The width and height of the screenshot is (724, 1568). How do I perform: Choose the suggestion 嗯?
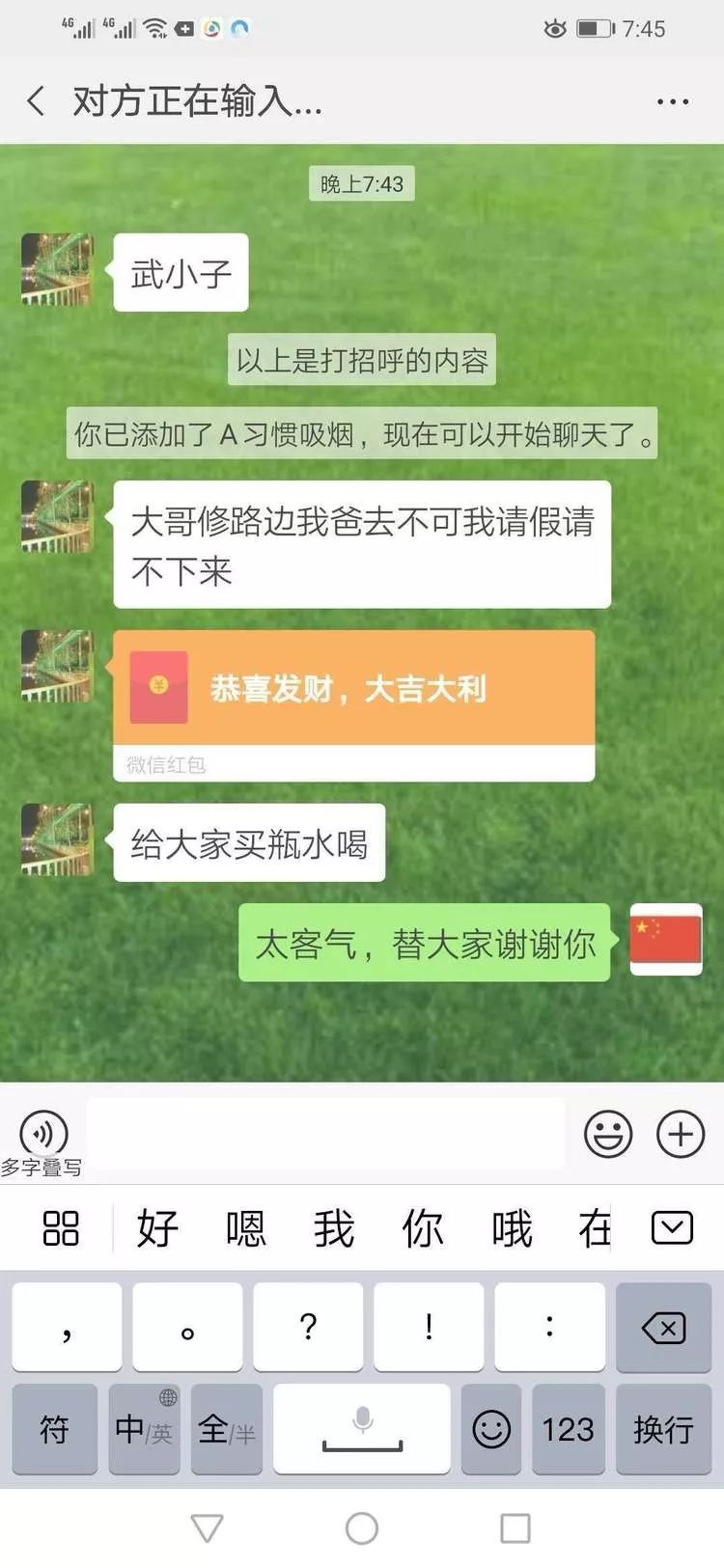coord(245,1228)
